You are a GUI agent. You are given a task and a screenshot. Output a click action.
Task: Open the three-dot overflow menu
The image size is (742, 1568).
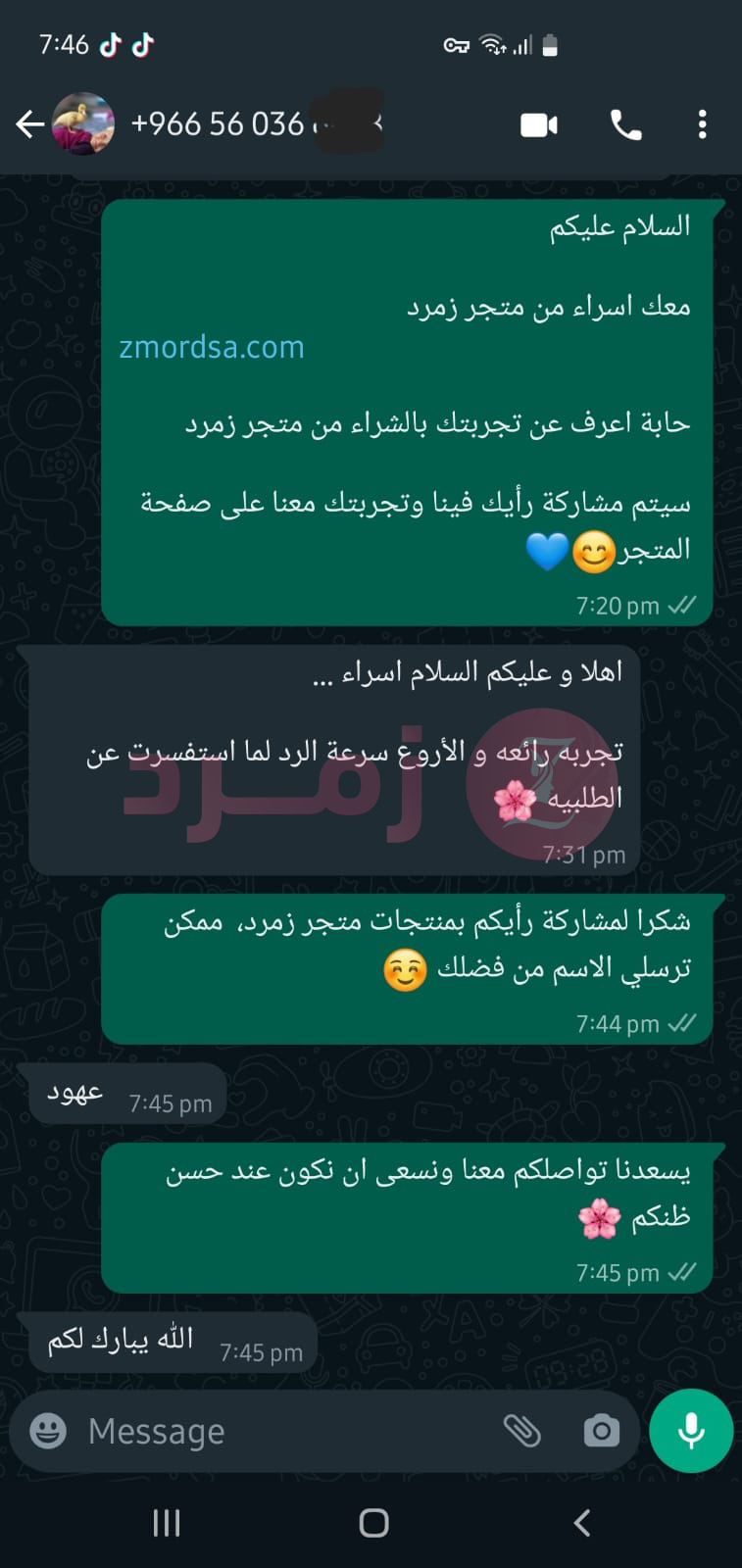click(x=702, y=124)
